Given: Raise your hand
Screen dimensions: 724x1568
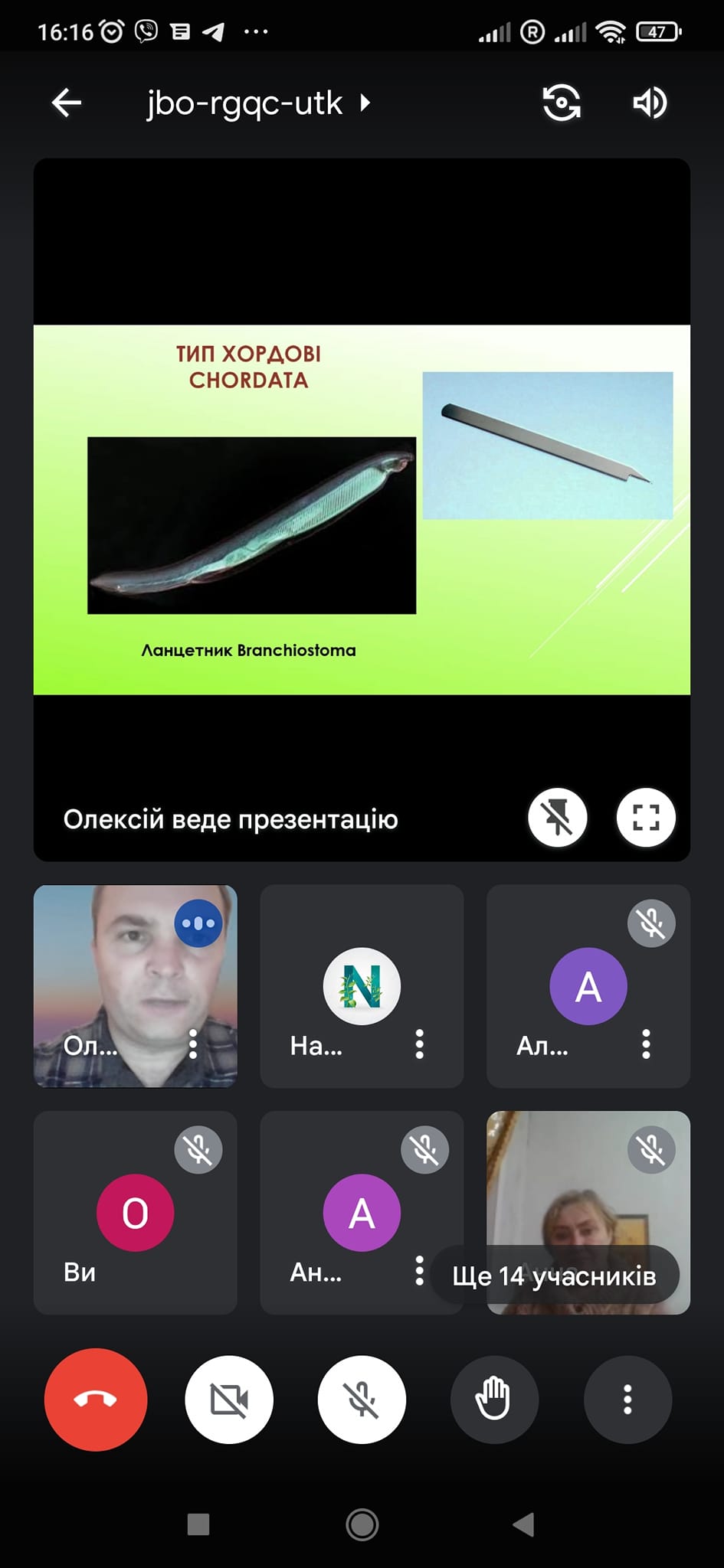Looking at the screenshot, I should pyautogui.click(x=495, y=1400).
